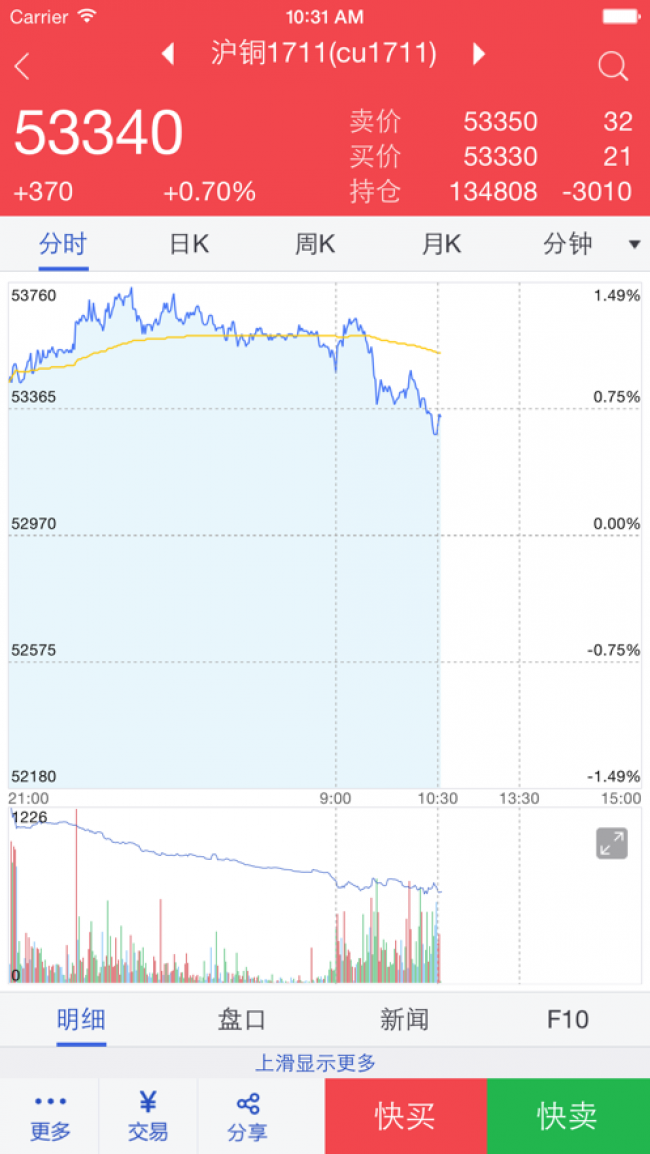Tap the green 快卖 quick sell button
This screenshot has height=1154, width=650.
[567, 1116]
